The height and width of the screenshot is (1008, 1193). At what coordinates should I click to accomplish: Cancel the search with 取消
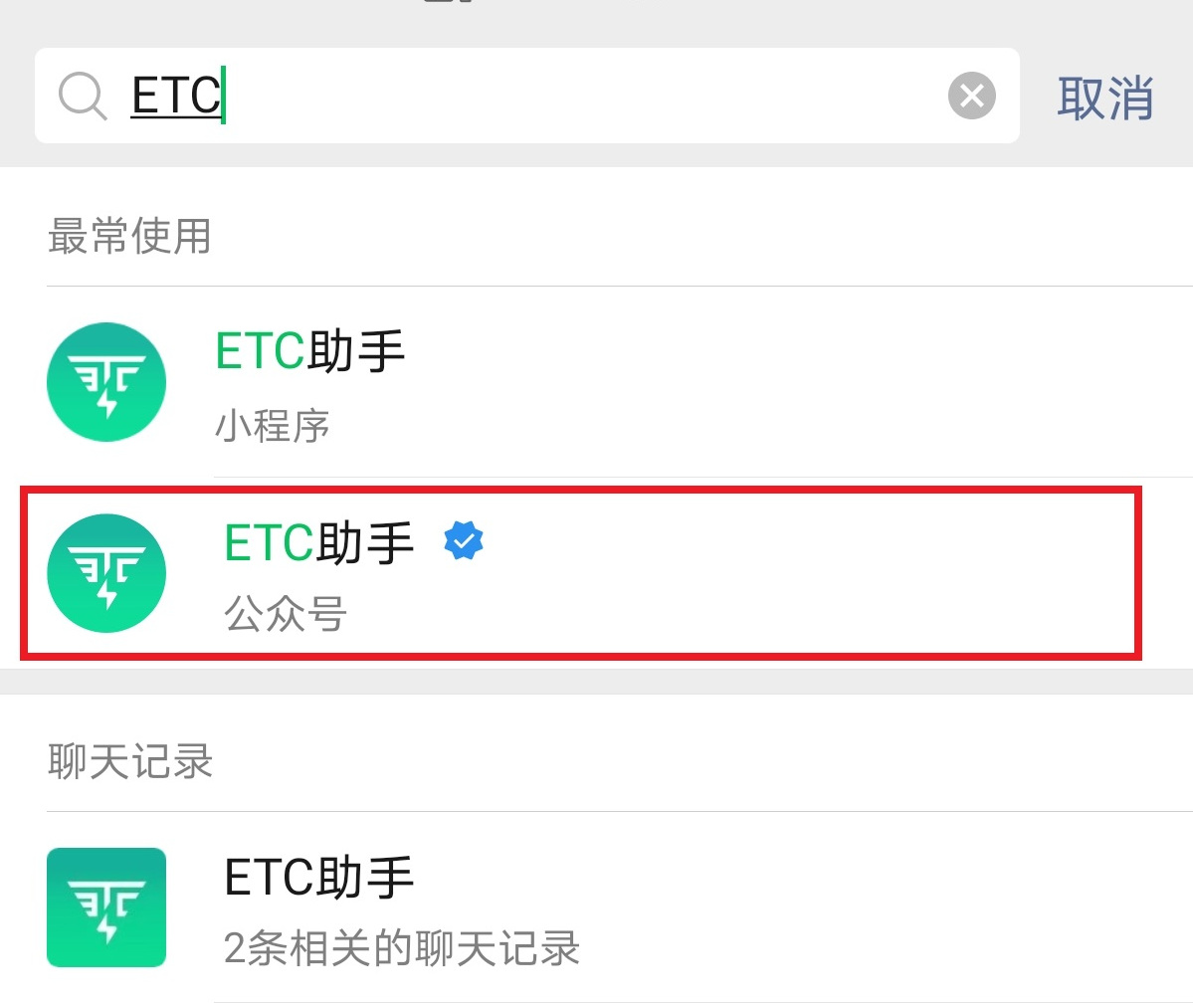(x=1104, y=99)
